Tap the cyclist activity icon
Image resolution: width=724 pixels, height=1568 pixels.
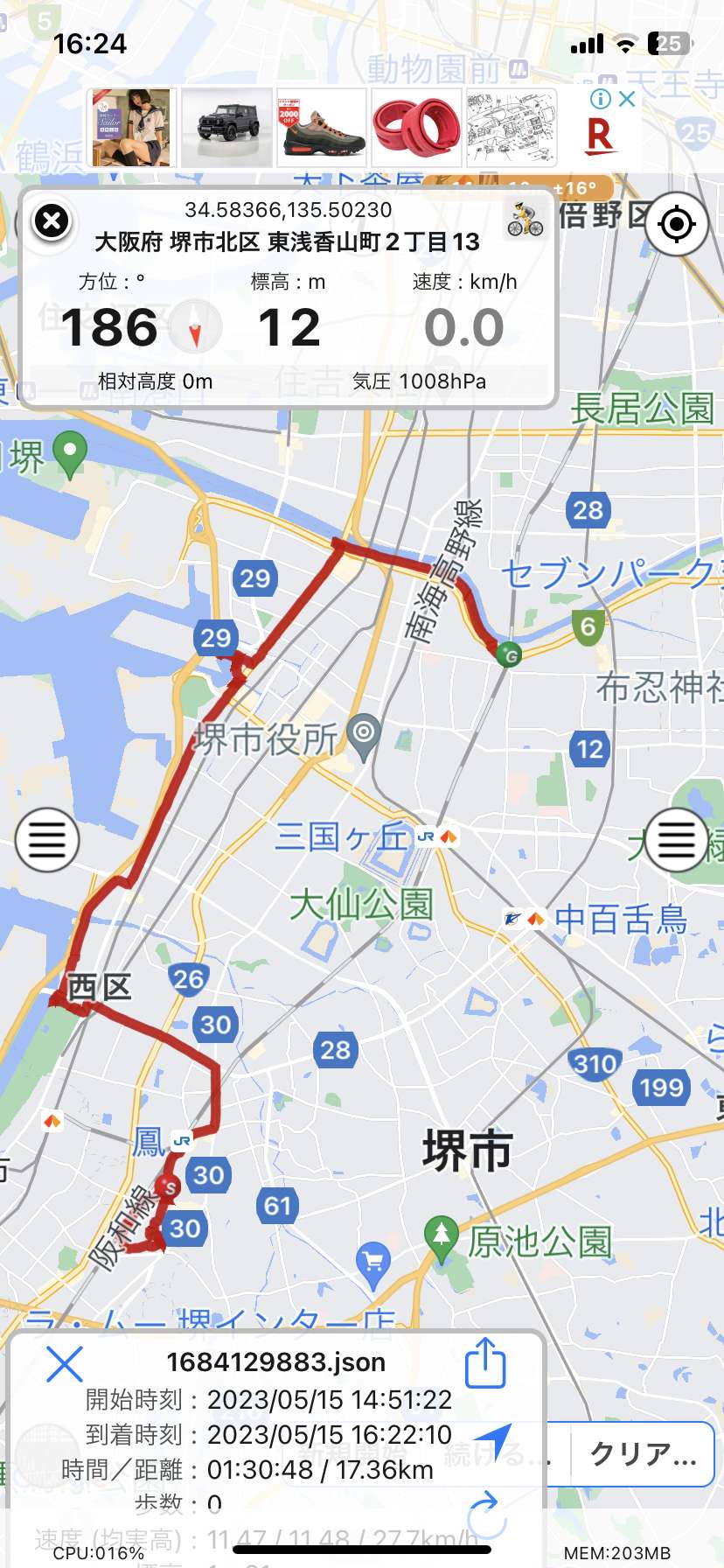(x=525, y=220)
